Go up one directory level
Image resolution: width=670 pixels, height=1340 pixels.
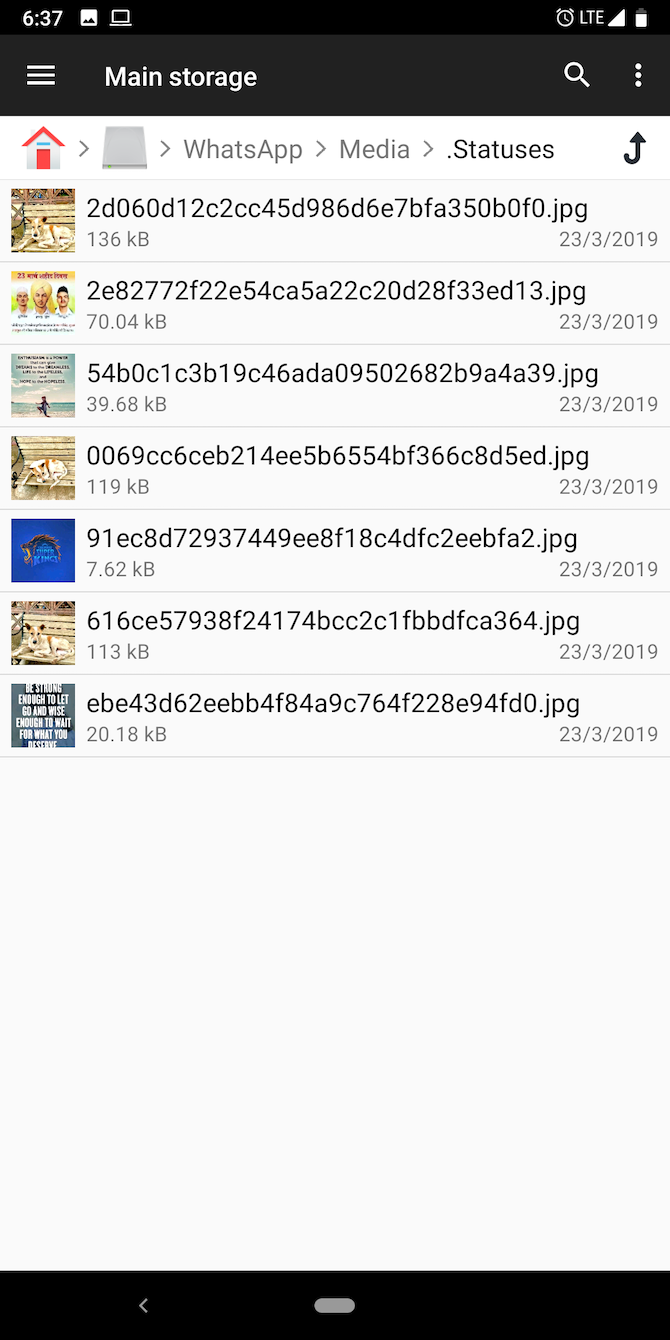coord(634,149)
